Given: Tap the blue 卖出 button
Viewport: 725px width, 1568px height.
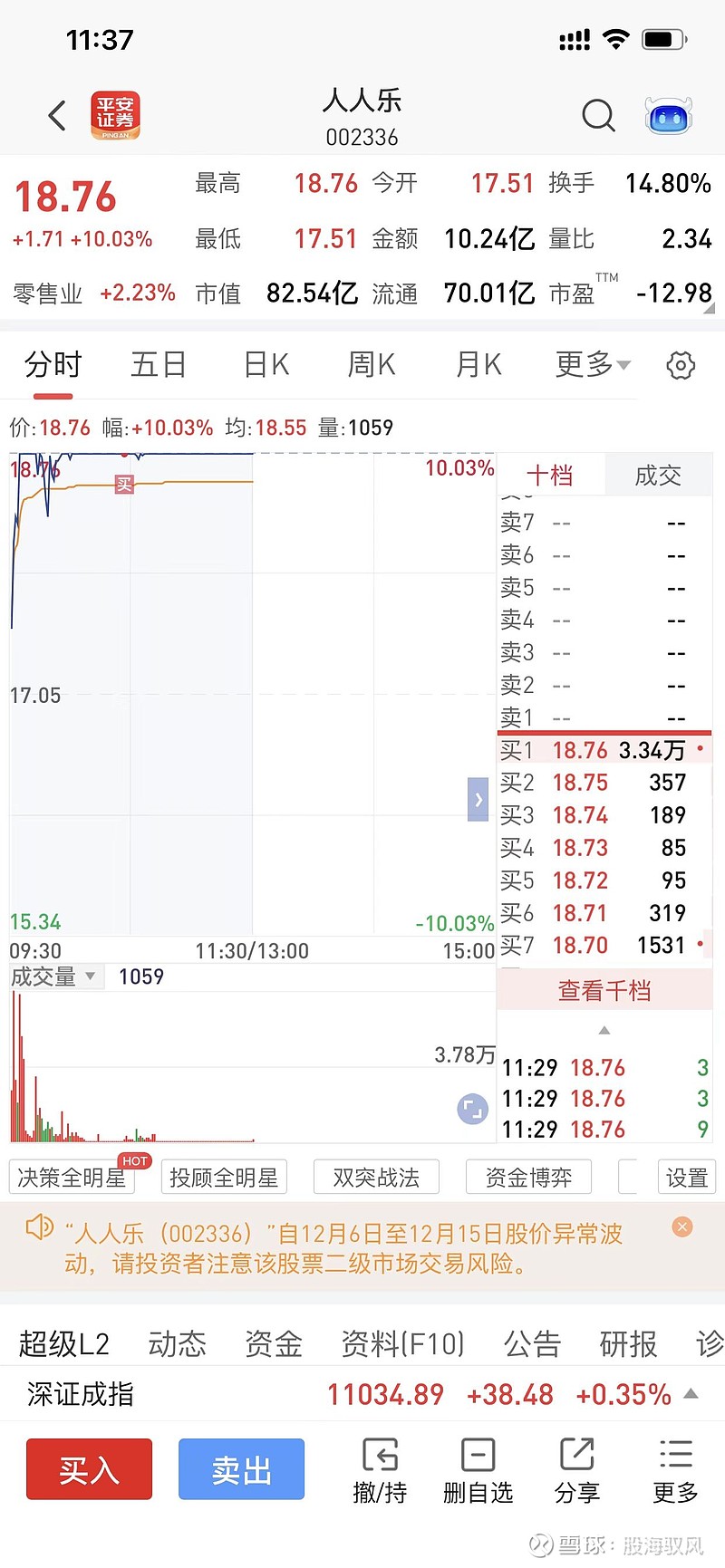Looking at the screenshot, I should (241, 1469).
